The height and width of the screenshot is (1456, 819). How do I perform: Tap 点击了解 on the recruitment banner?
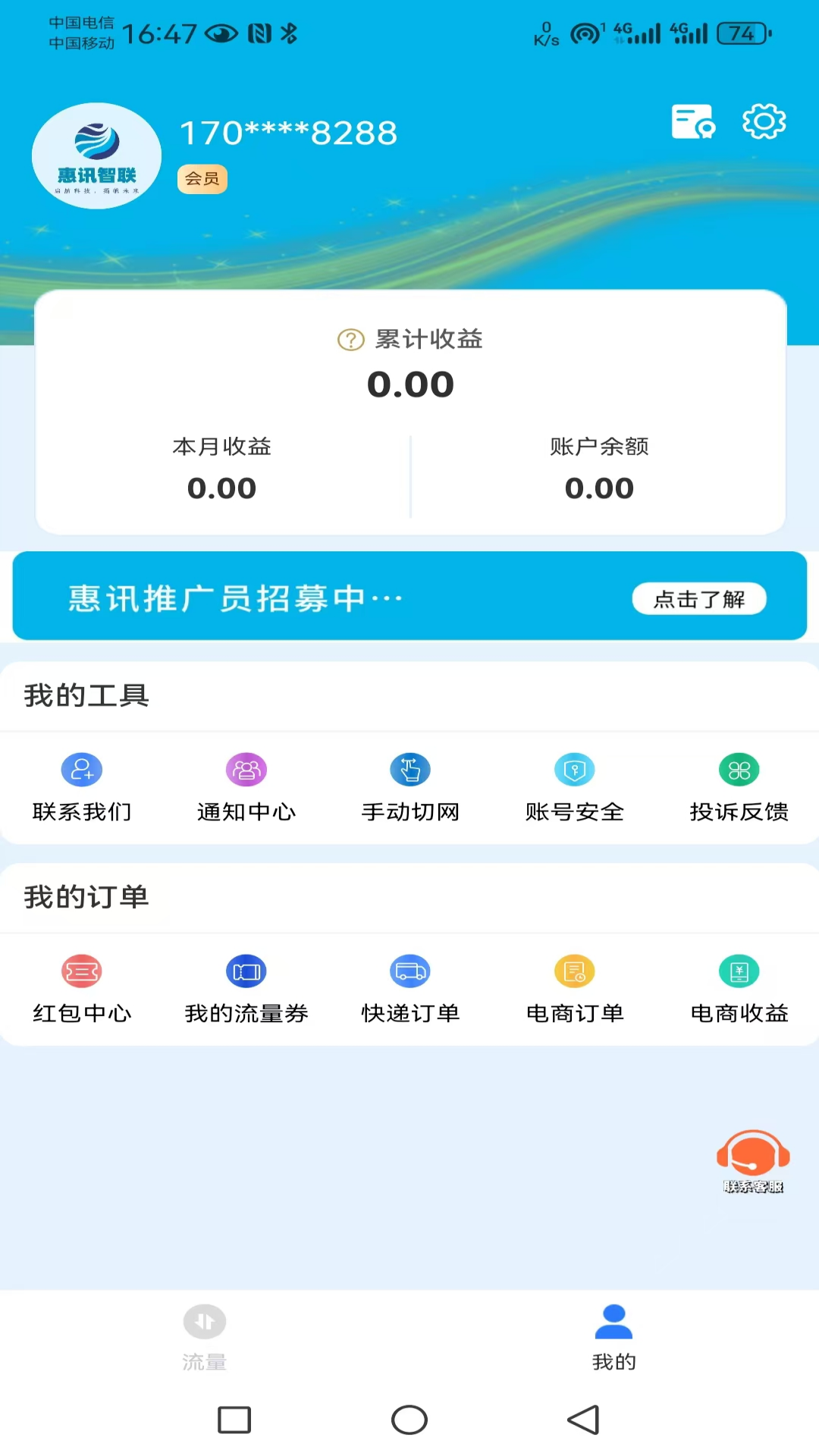click(x=699, y=599)
